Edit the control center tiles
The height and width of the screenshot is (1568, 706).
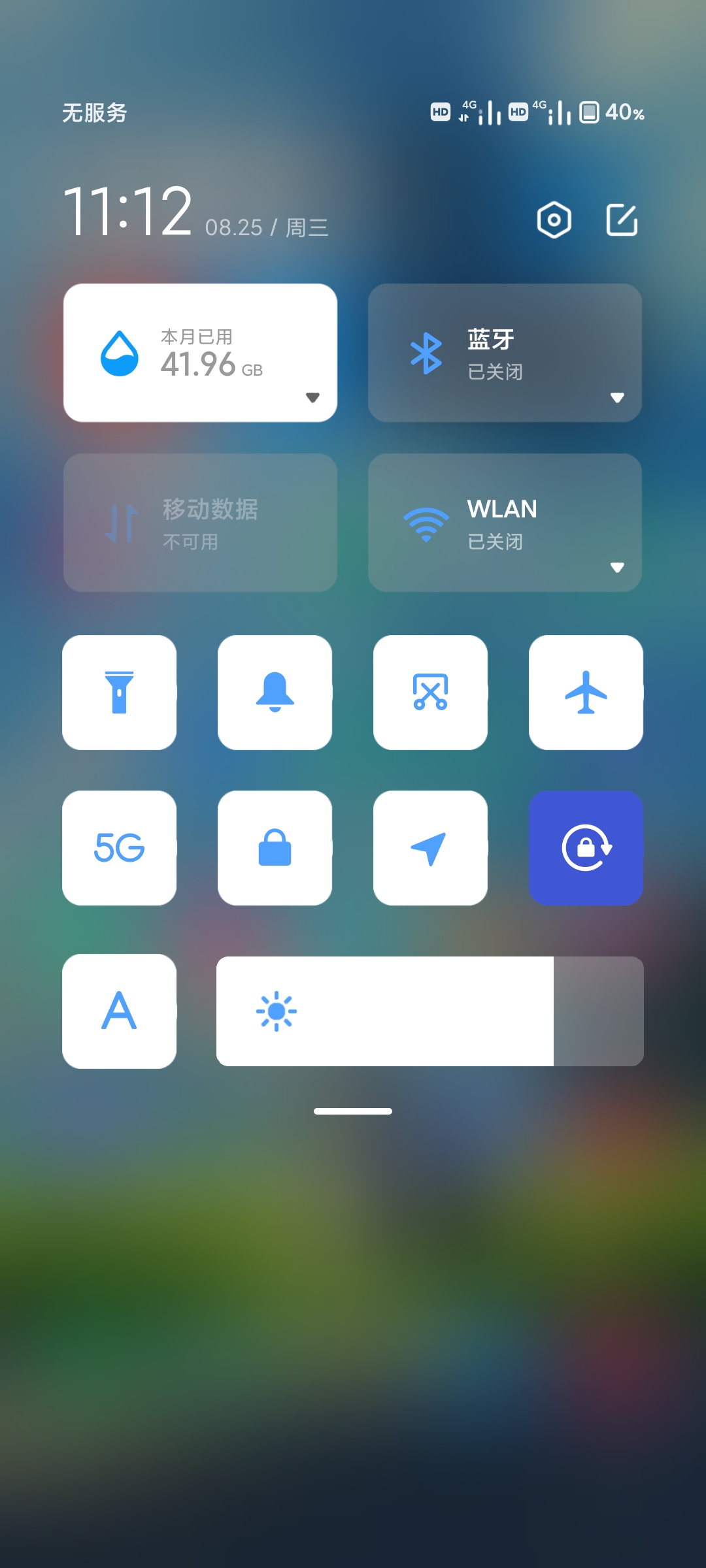tap(622, 220)
